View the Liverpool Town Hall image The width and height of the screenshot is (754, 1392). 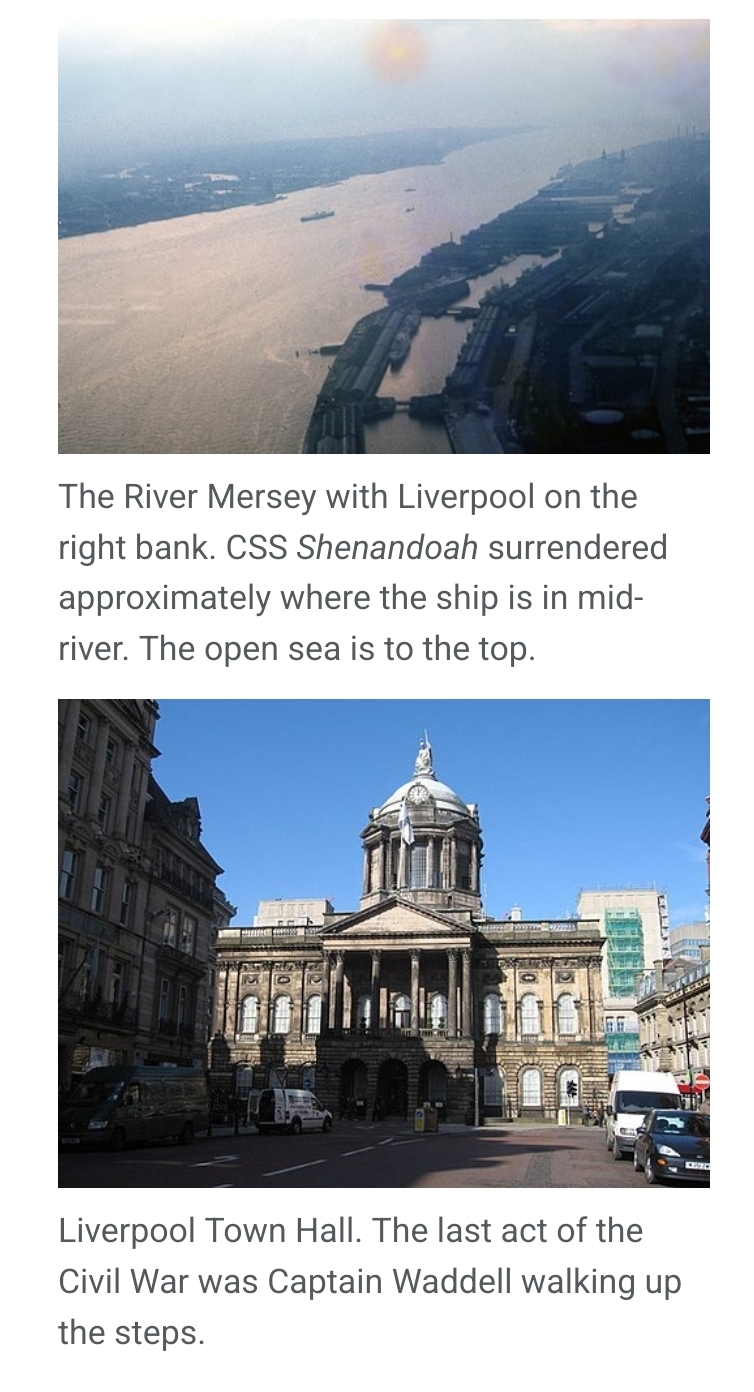pyautogui.click(x=384, y=942)
